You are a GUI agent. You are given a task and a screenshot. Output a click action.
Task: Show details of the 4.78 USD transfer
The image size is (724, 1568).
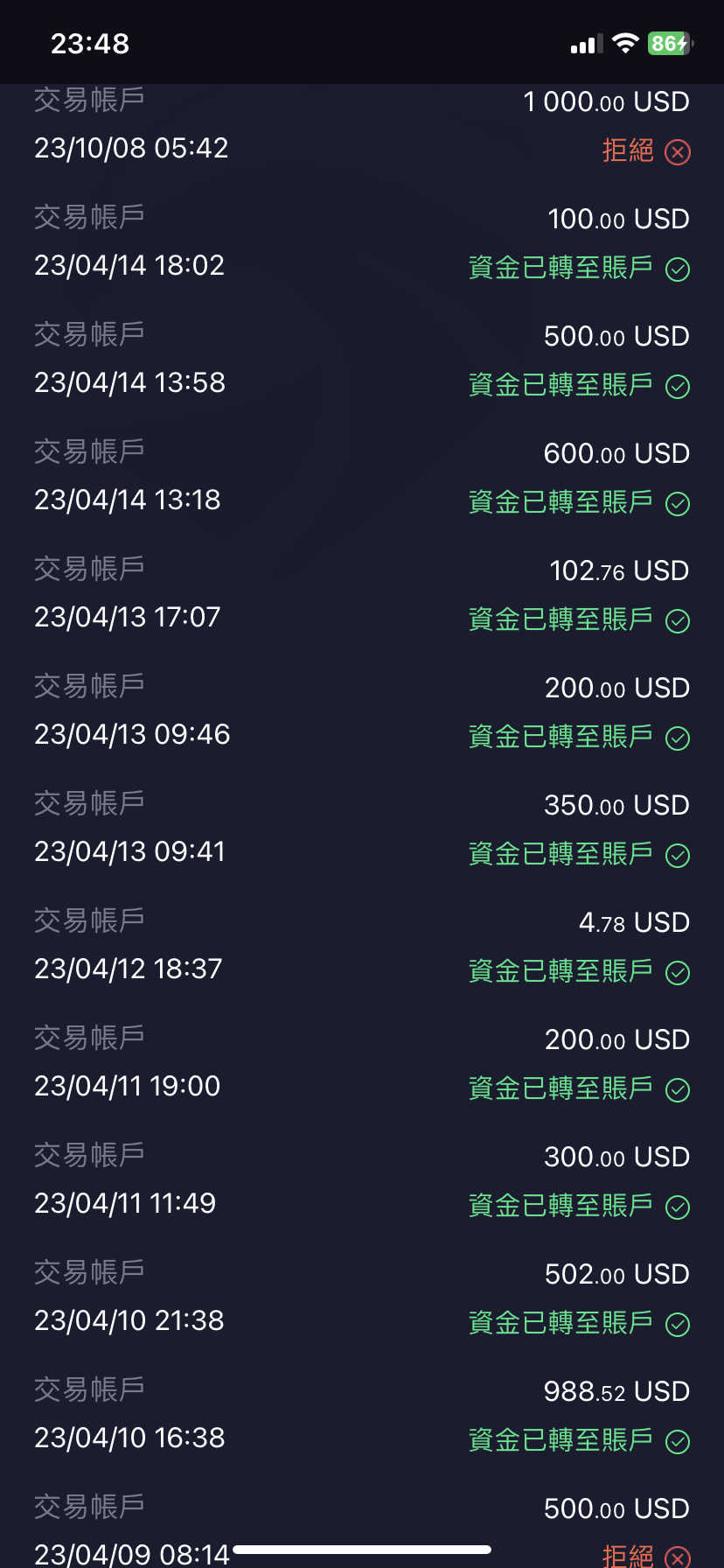(362, 946)
